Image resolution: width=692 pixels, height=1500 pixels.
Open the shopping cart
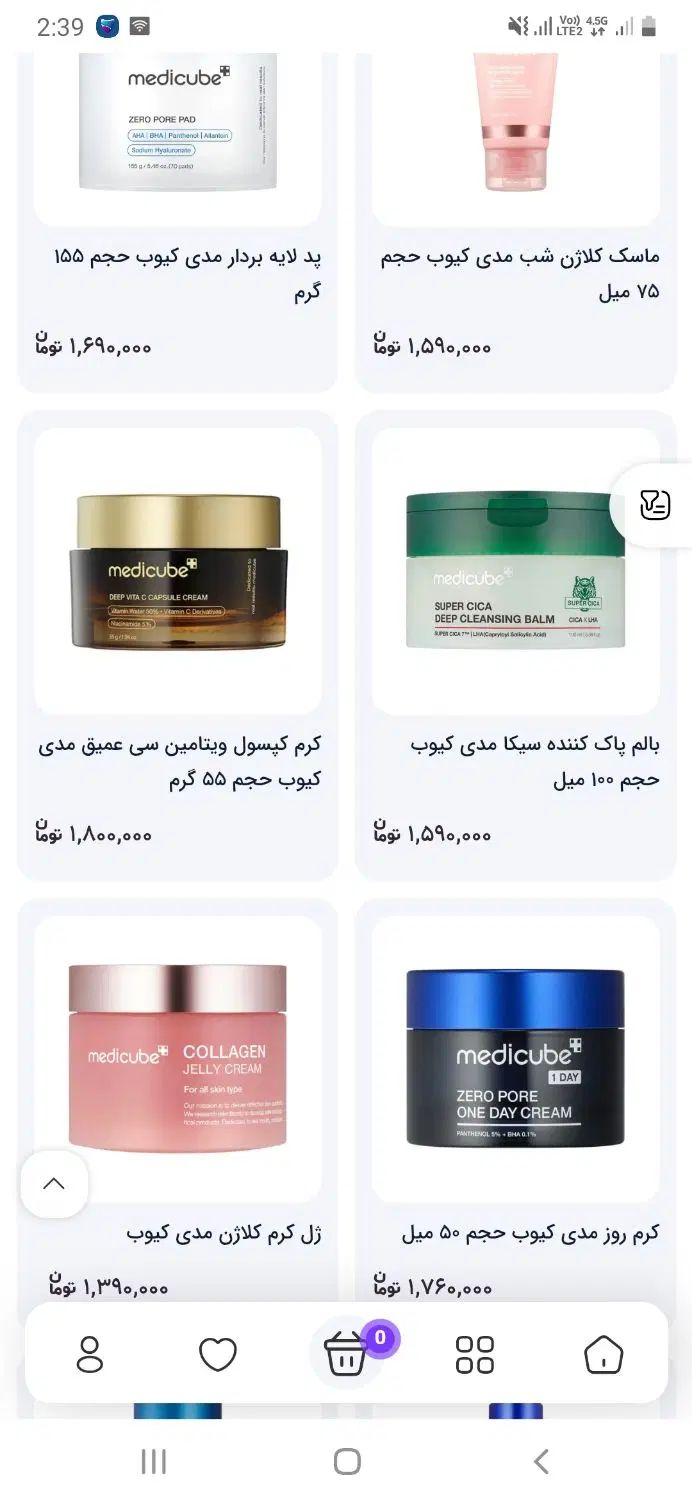(x=346, y=1355)
